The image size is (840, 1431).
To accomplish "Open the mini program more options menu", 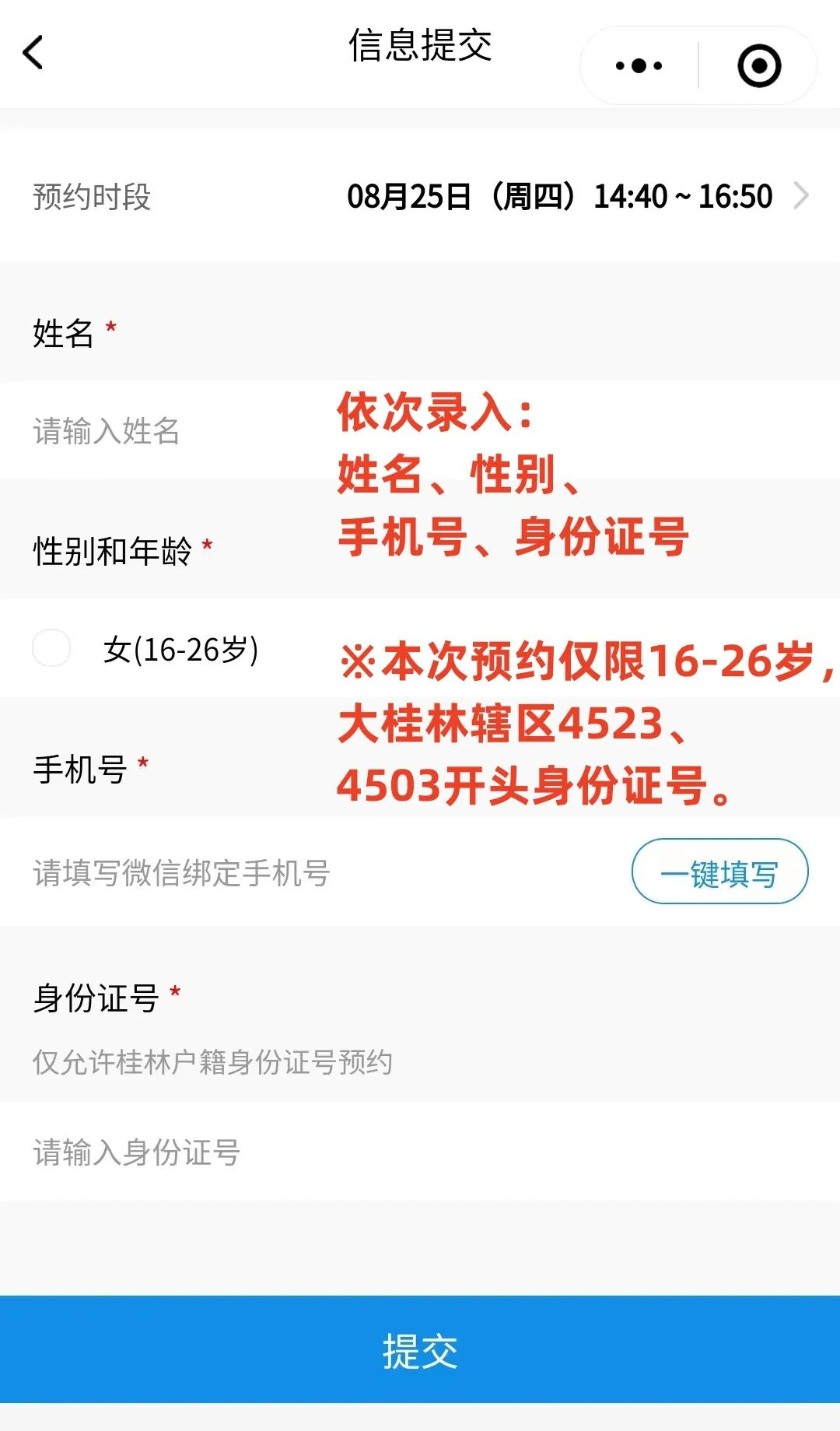I will [639, 66].
